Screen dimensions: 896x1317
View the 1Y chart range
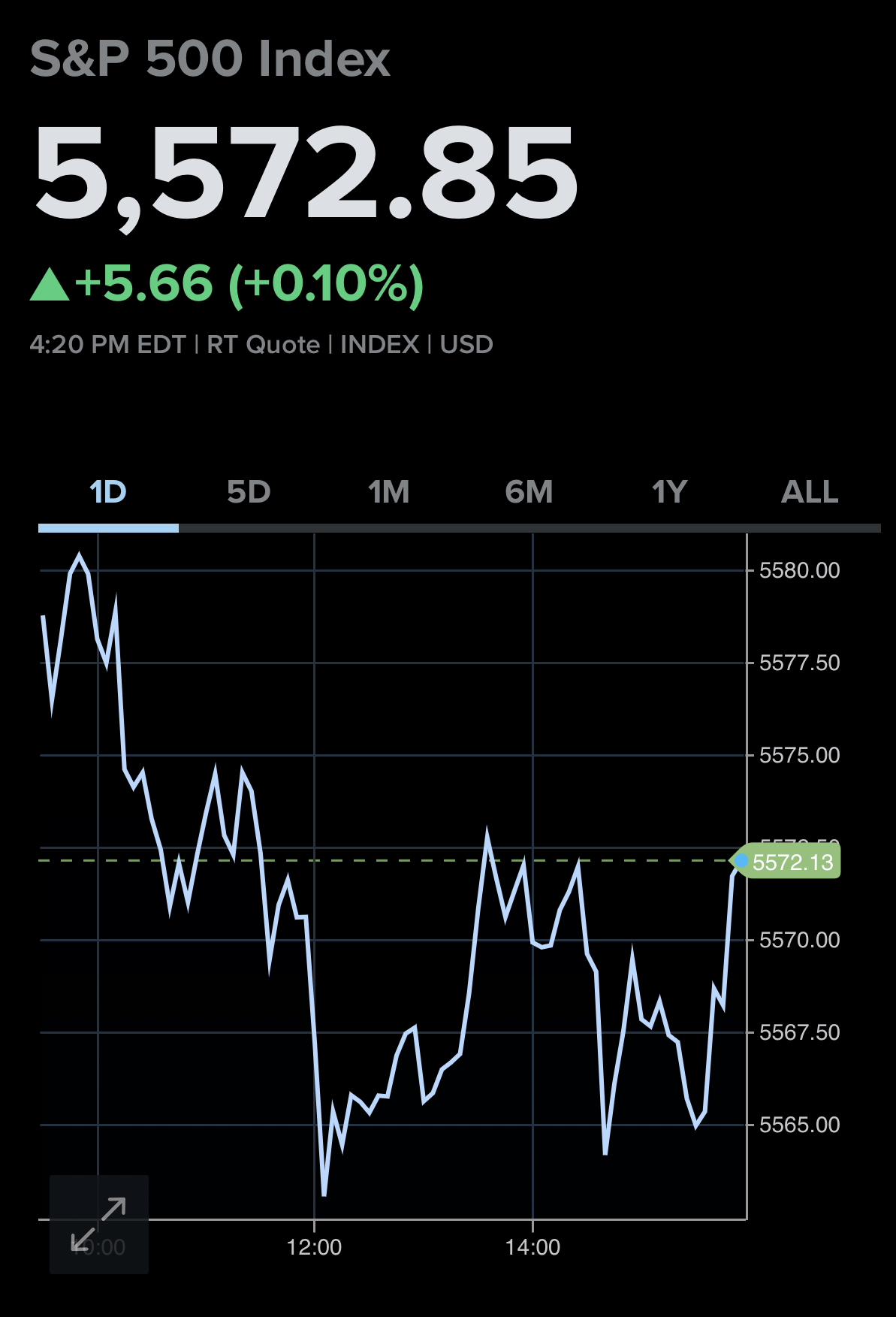pyautogui.click(x=669, y=492)
